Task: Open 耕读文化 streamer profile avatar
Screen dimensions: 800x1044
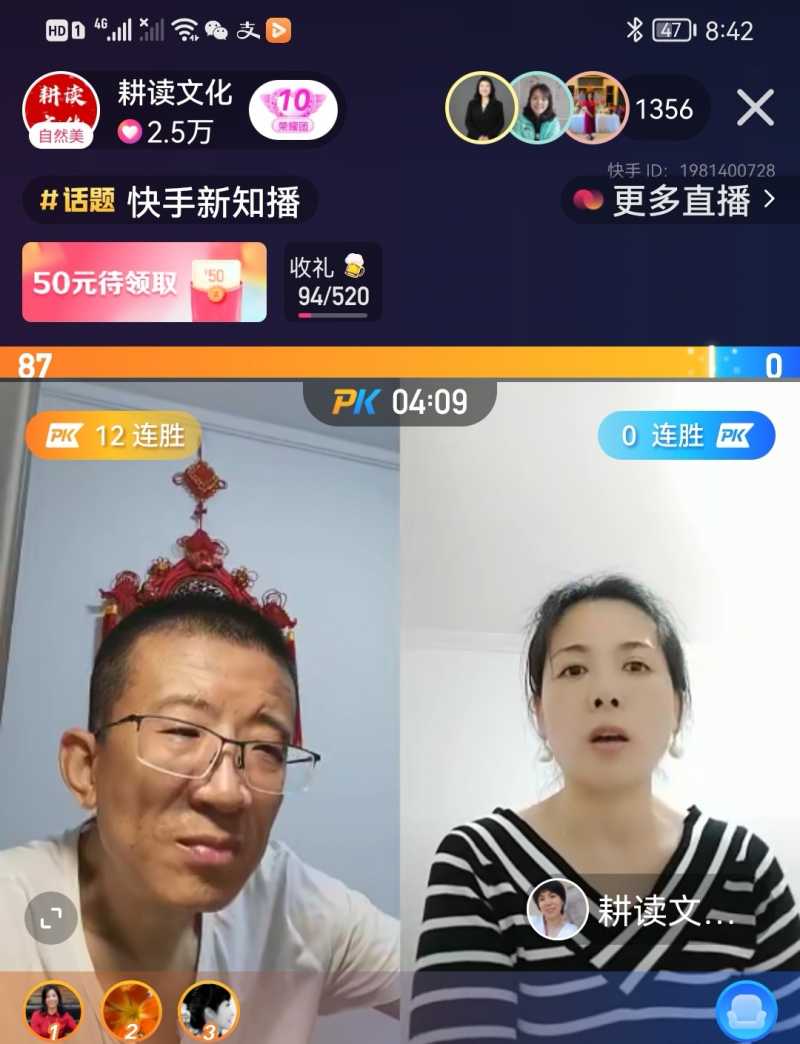Action: (60, 108)
